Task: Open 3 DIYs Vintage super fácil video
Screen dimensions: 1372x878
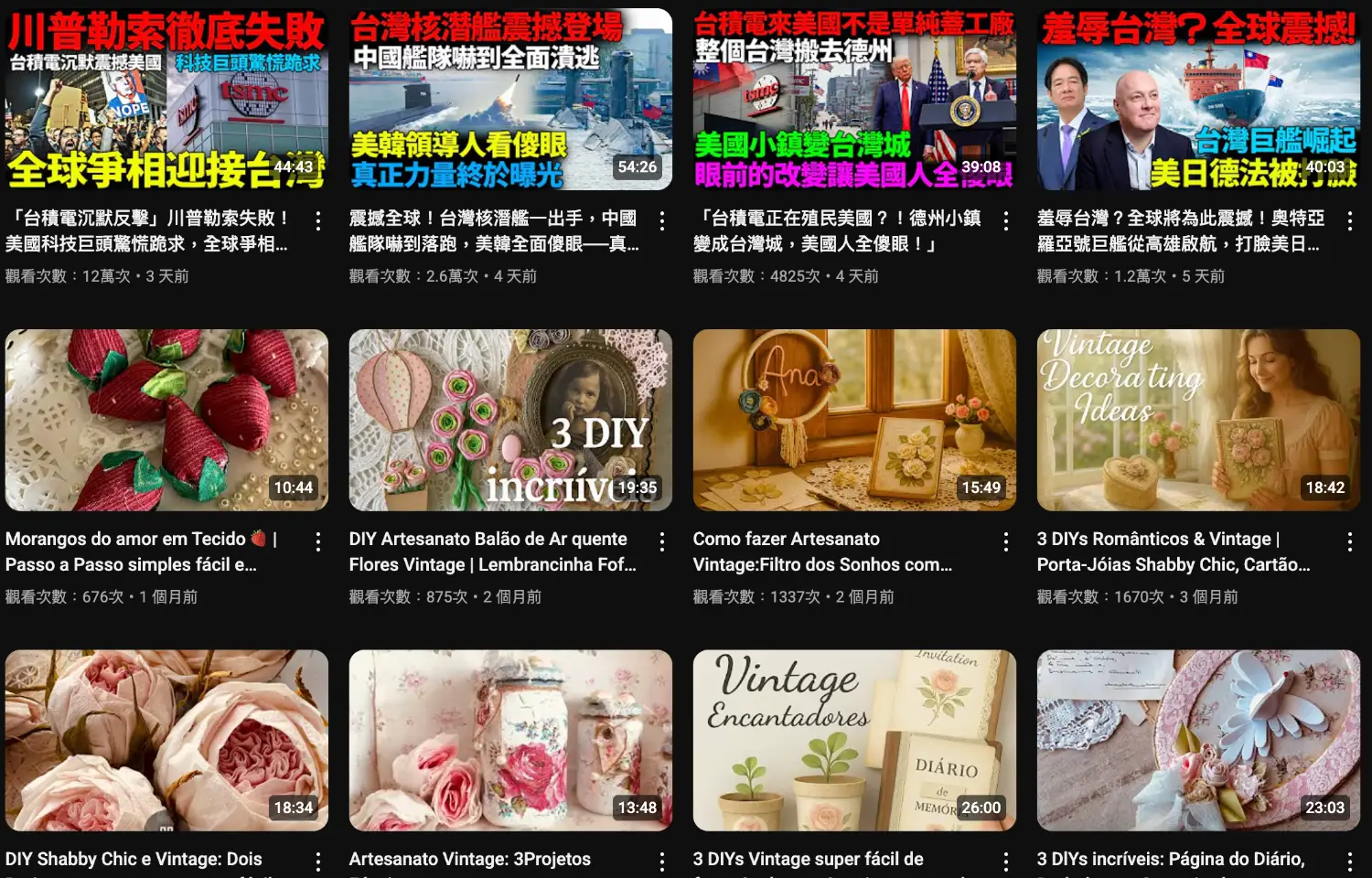Action: point(854,740)
